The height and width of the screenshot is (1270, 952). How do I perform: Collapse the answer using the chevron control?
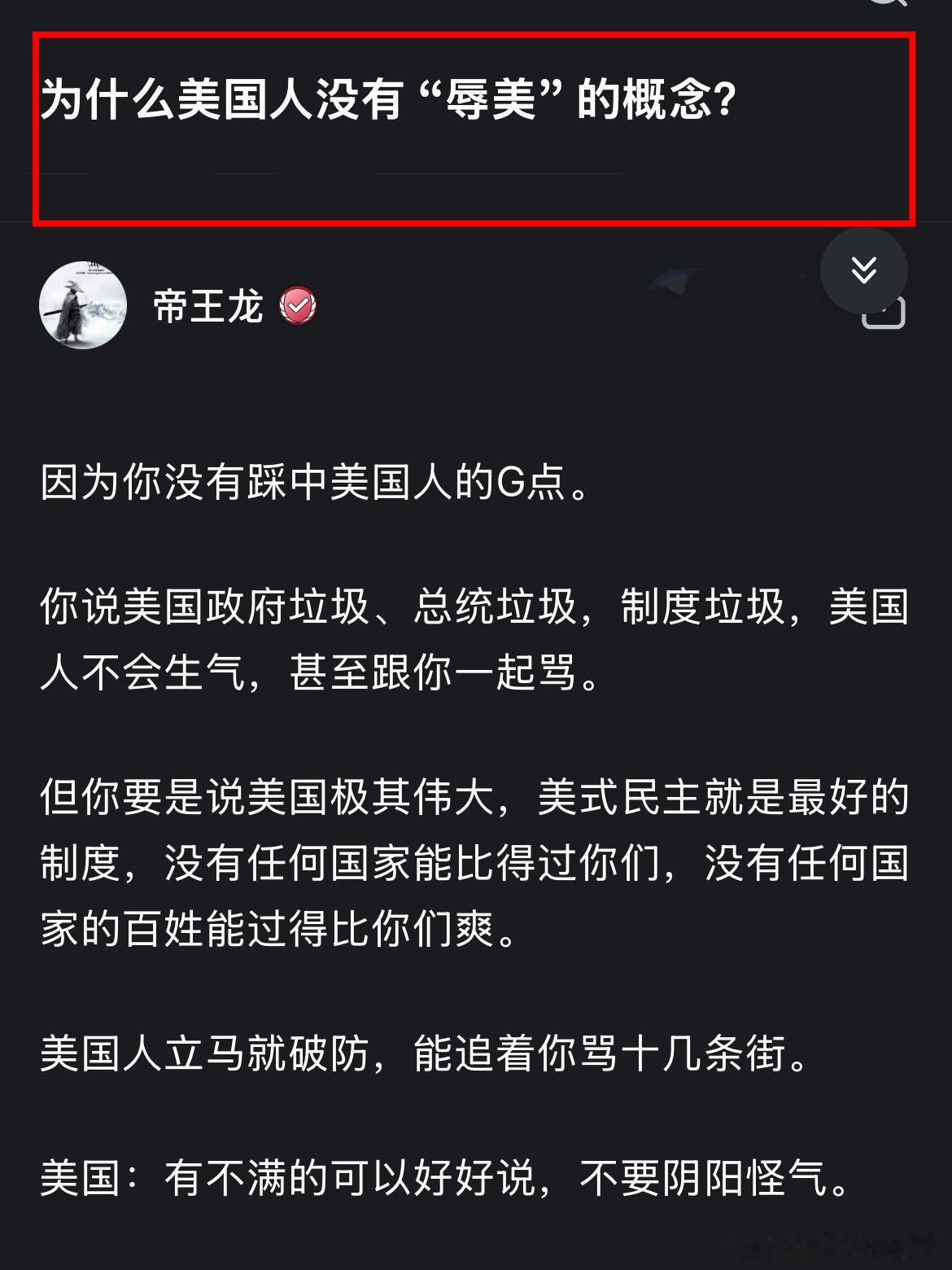(865, 269)
